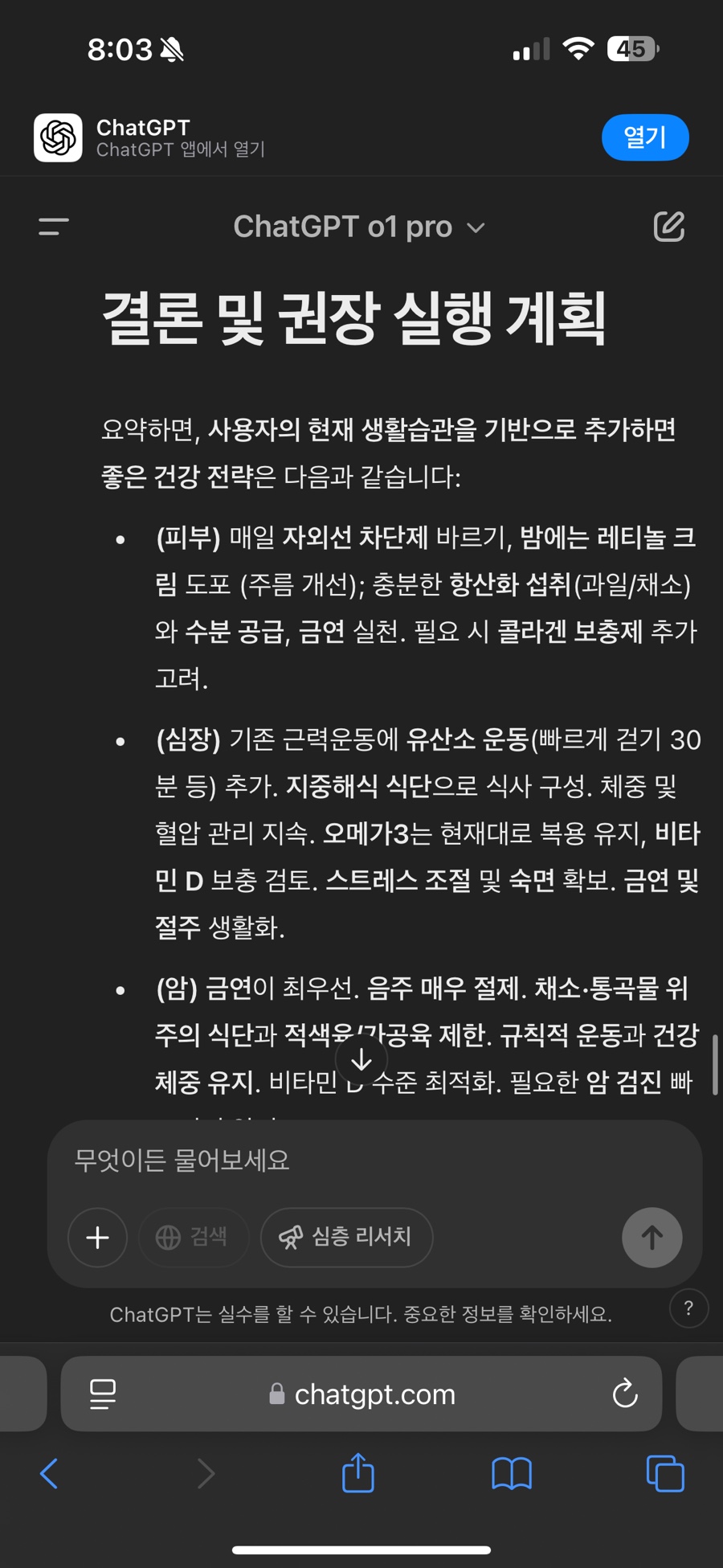Reload the page
Viewport: 723px width, 1568px height.
pyautogui.click(x=624, y=1394)
